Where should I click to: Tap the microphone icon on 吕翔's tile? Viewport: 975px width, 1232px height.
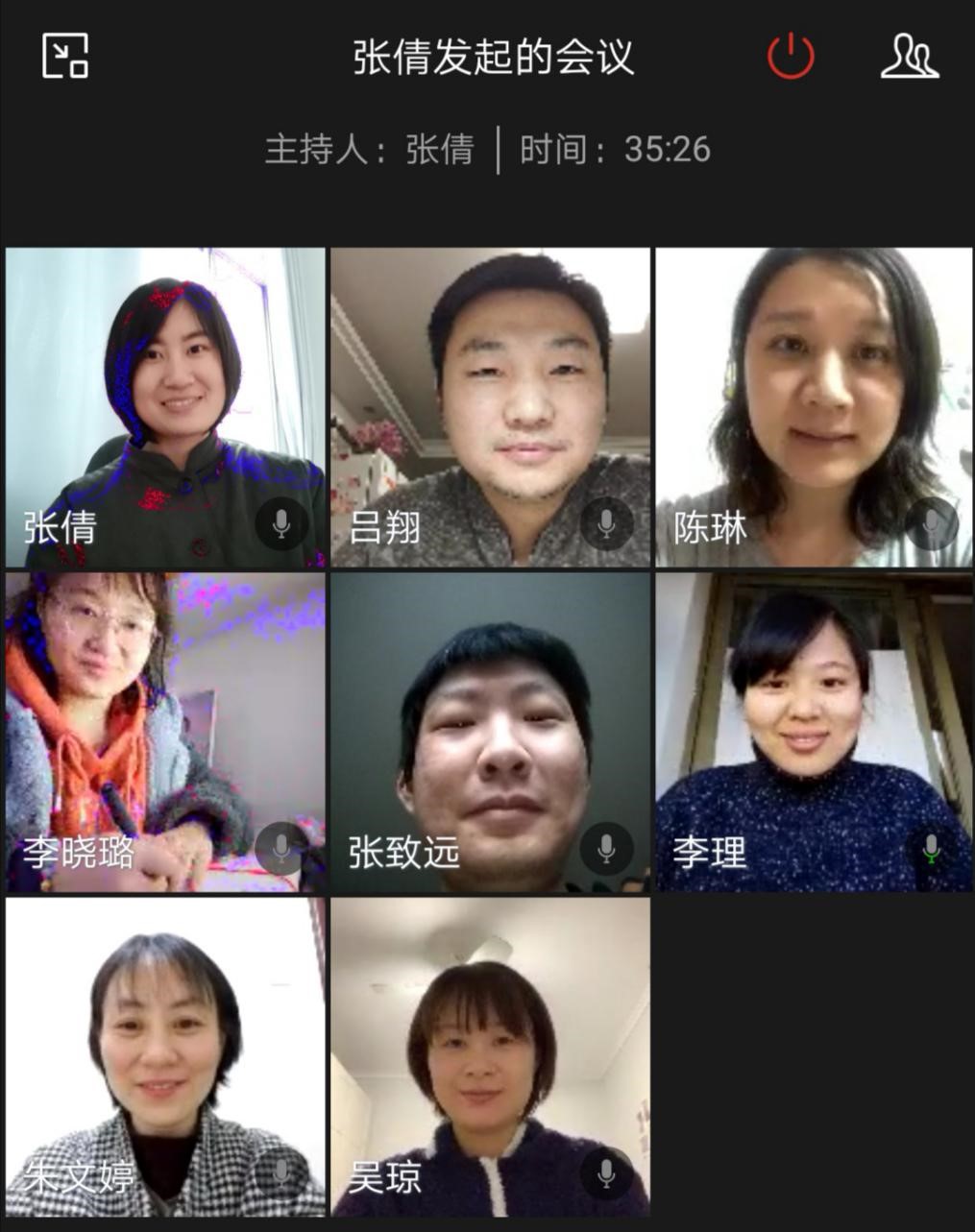[606, 524]
